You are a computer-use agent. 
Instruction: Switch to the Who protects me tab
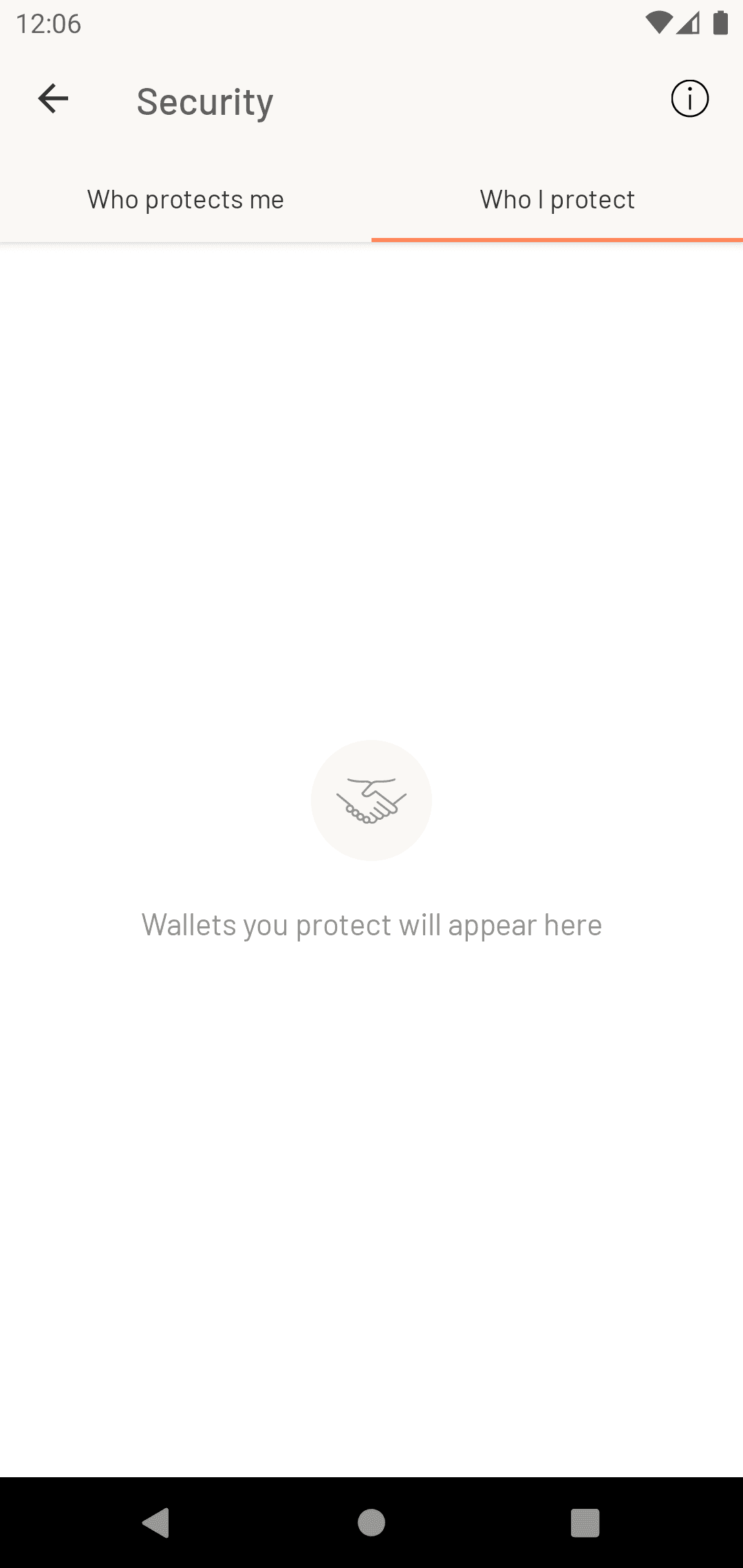(186, 199)
